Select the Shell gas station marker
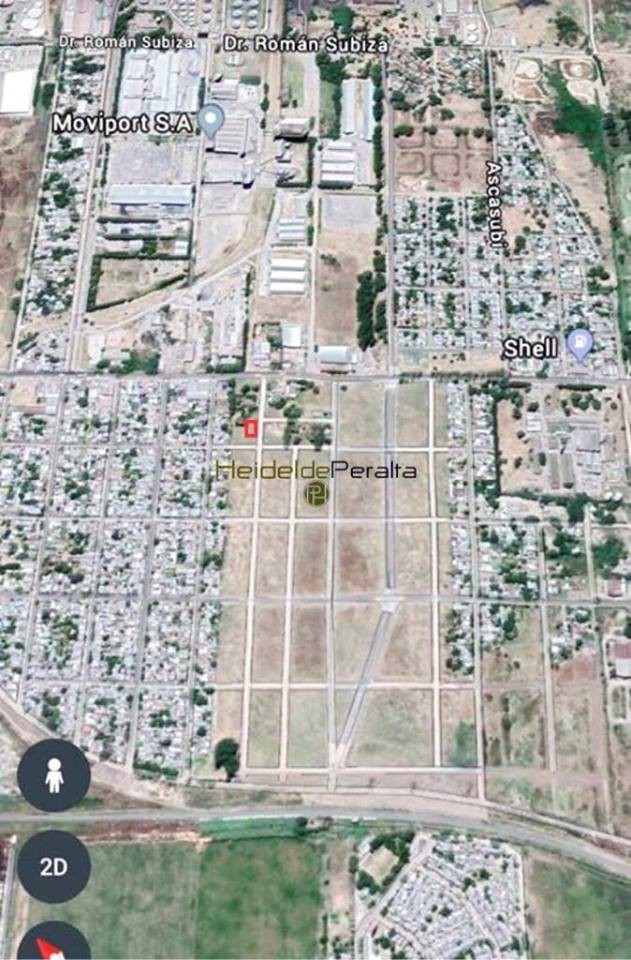 (x=579, y=345)
